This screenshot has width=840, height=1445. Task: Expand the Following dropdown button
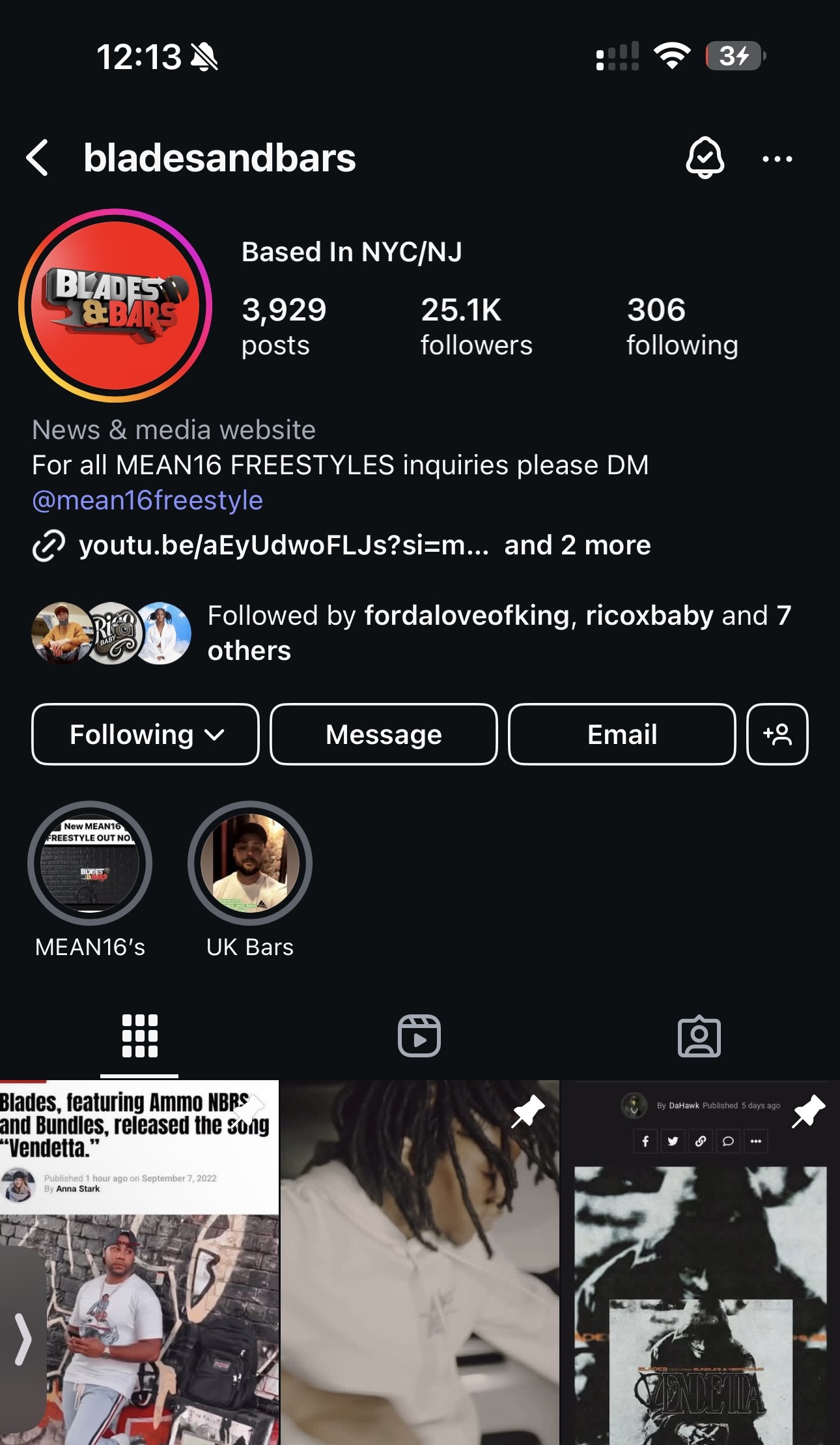click(145, 734)
